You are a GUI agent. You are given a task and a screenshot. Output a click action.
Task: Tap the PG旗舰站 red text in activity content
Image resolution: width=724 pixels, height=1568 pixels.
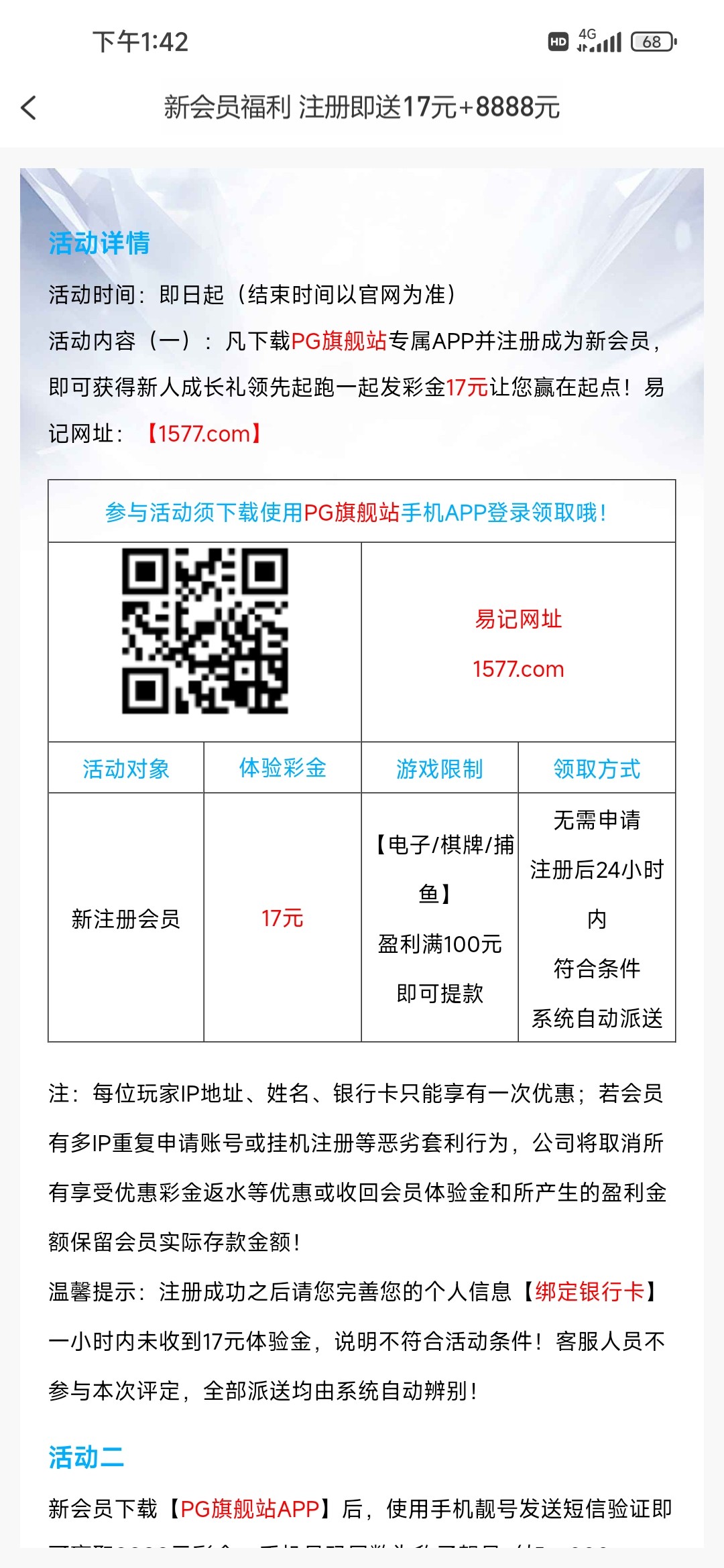point(341,342)
